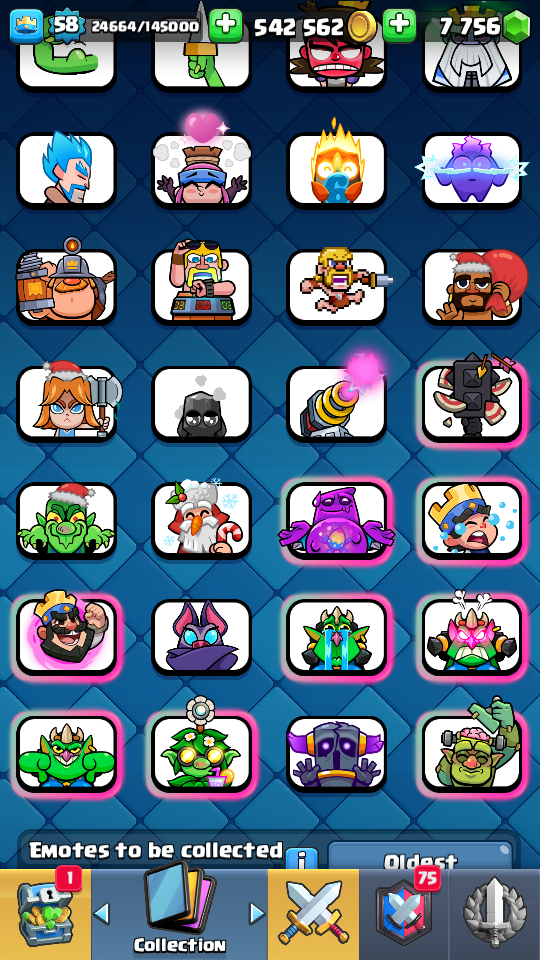The height and width of the screenshot is (960, 540).
Task: Select the purple bat emote
Action: pos(201,636)
